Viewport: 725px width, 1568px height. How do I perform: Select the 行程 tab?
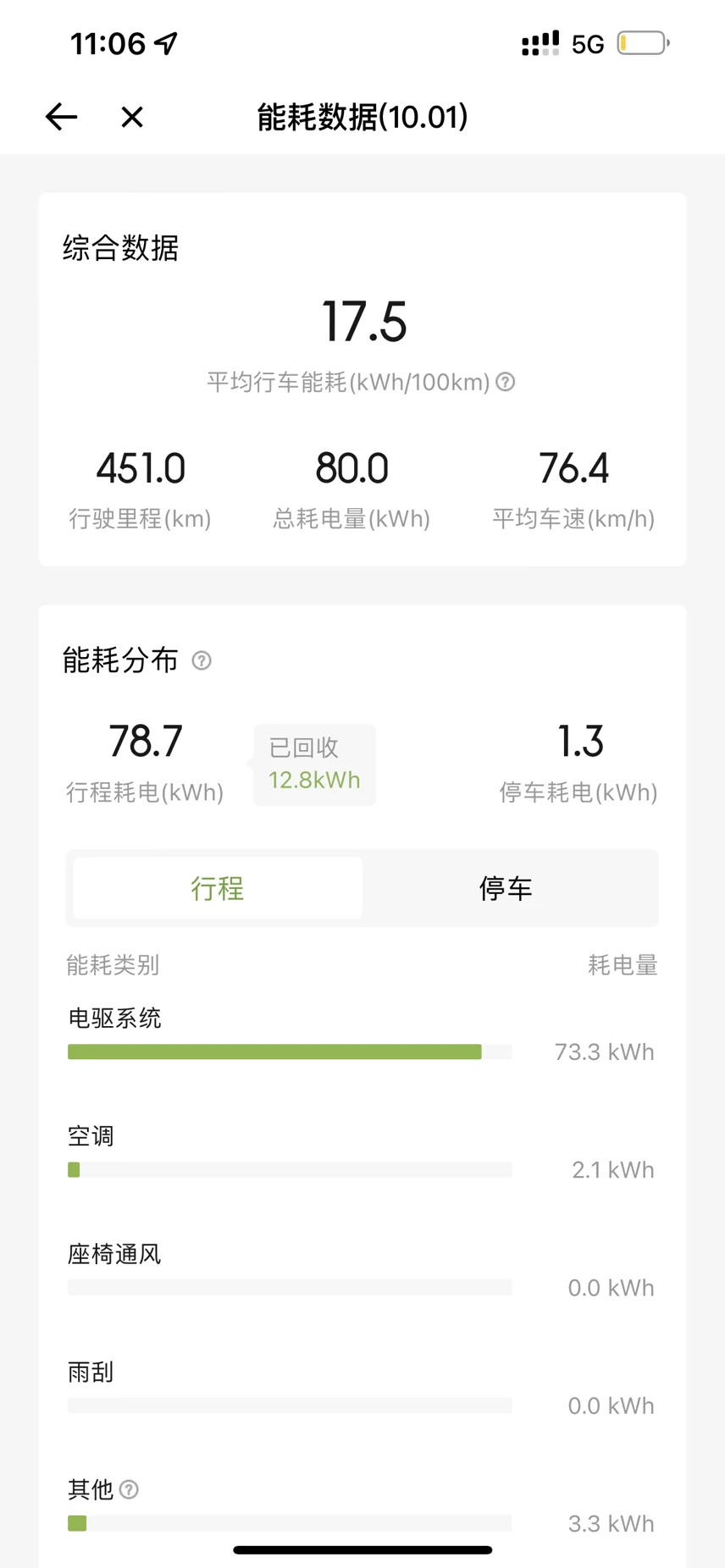[x=218, y=888]
